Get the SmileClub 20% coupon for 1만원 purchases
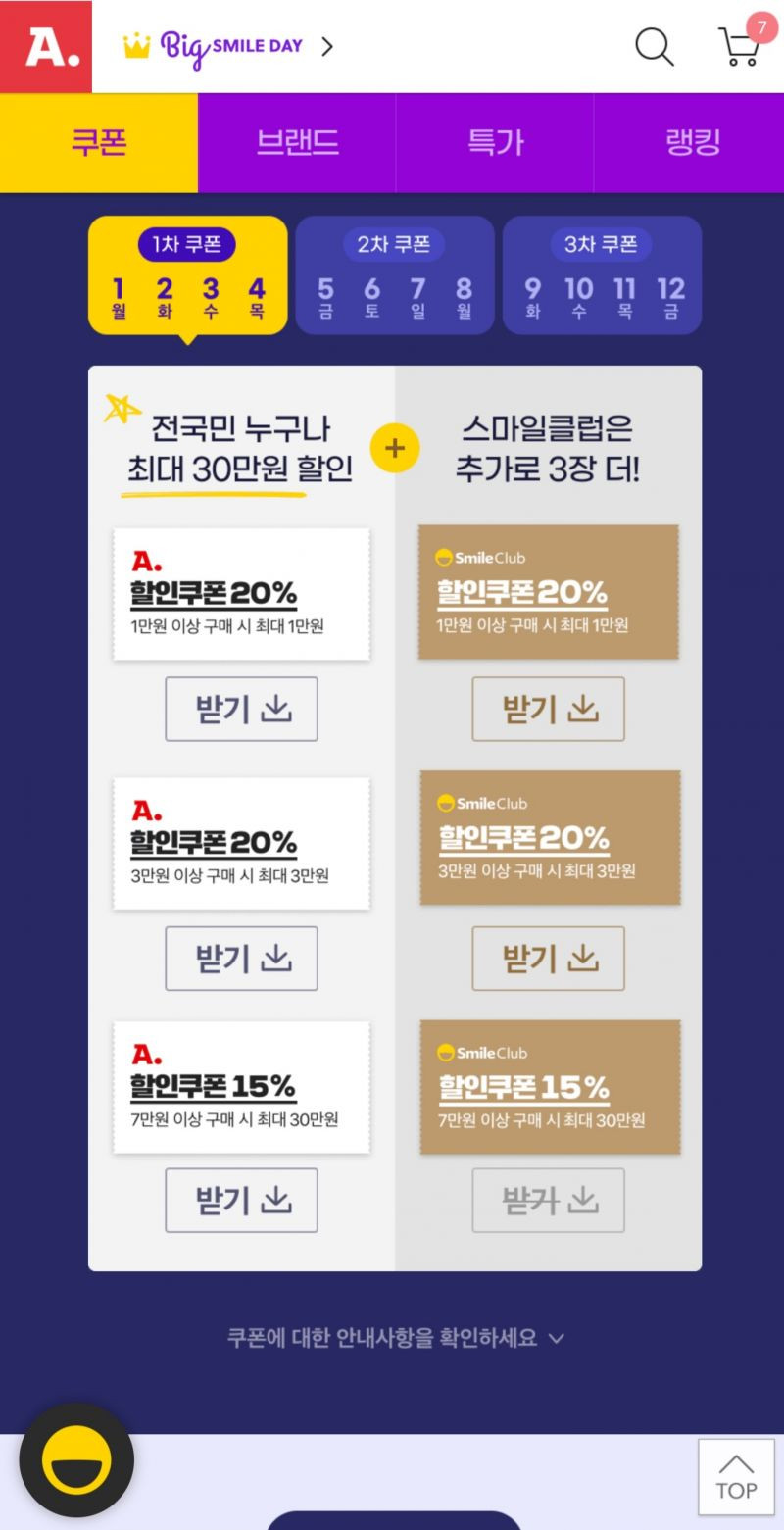Viewport: 784px width, 1530px height. (549, 709)
